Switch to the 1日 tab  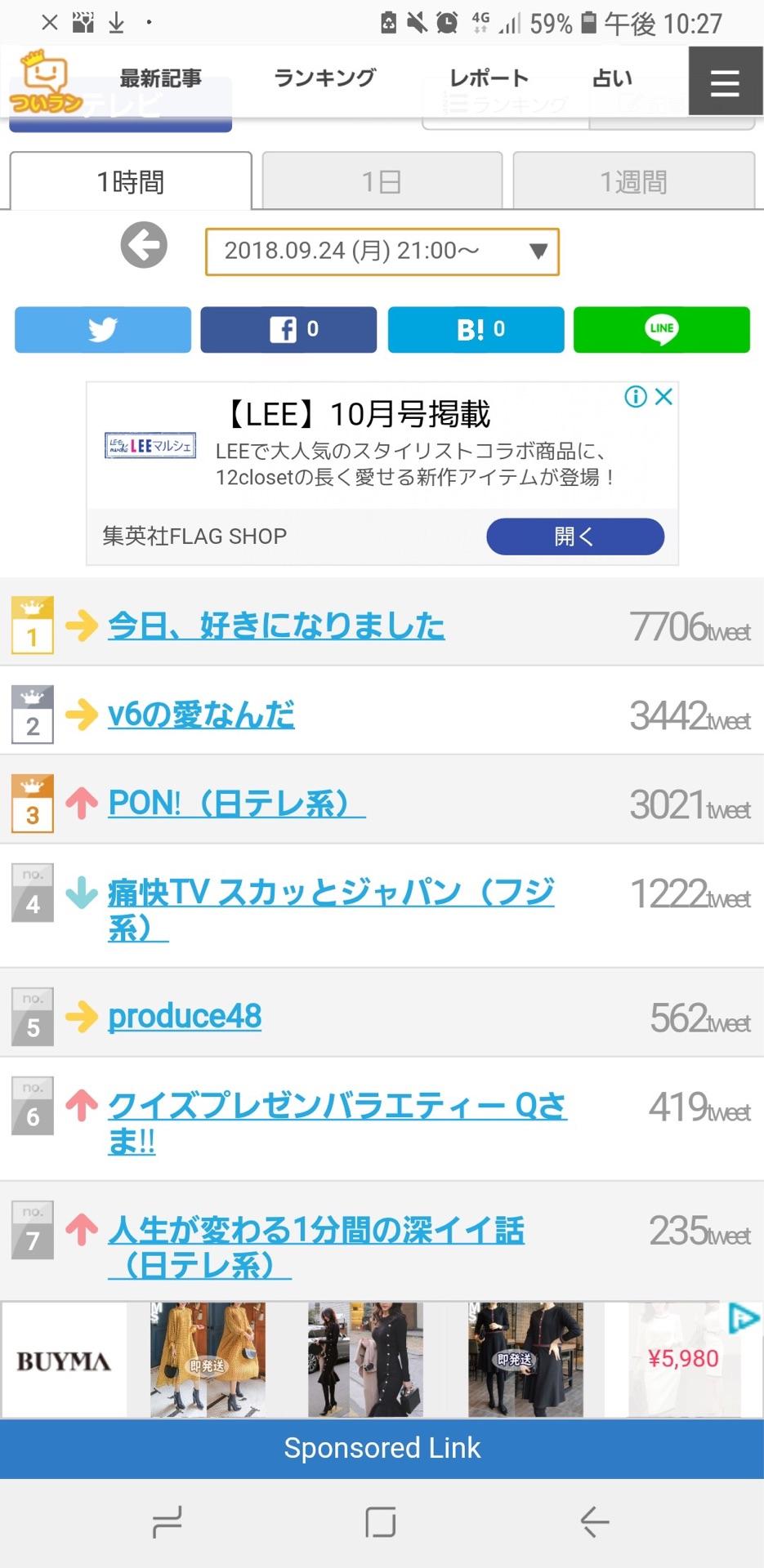point(381,181)
